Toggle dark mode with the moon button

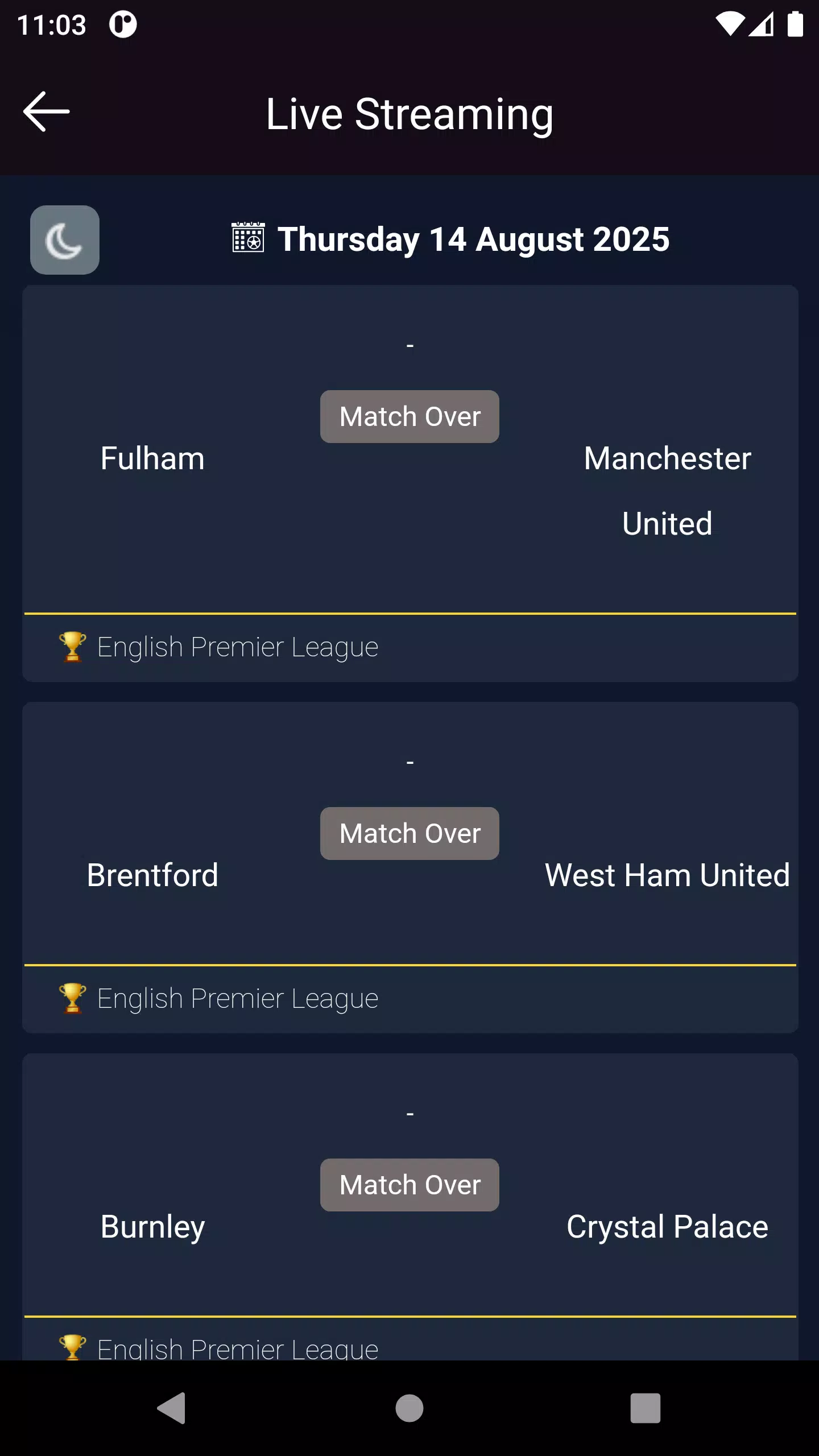point(65,240)
